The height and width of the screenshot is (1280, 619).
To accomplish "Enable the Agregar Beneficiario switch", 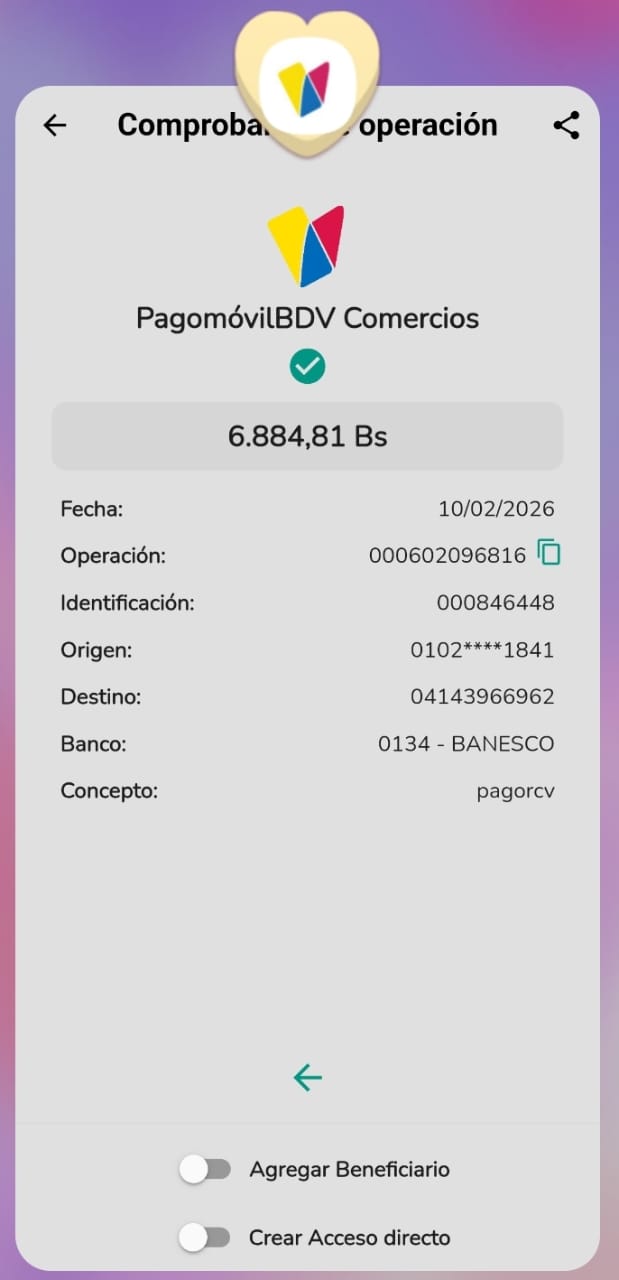I will (205, 1169).
